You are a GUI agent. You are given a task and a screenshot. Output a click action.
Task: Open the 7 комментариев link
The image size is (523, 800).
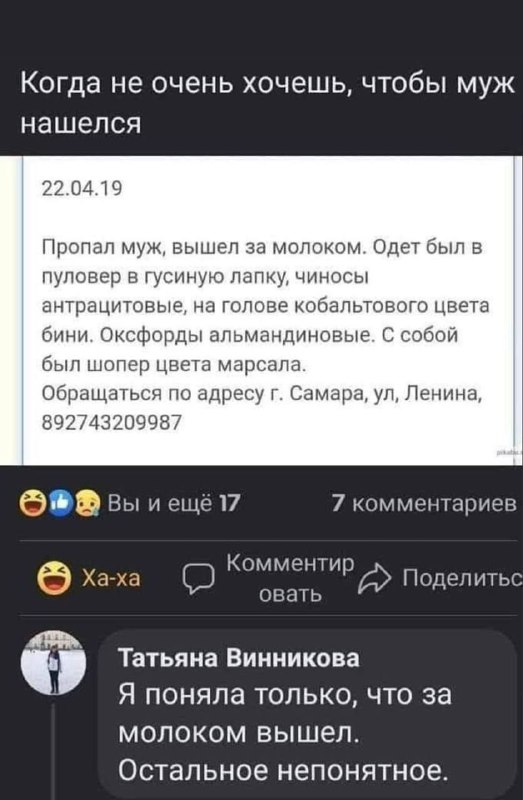click(424, 504)
